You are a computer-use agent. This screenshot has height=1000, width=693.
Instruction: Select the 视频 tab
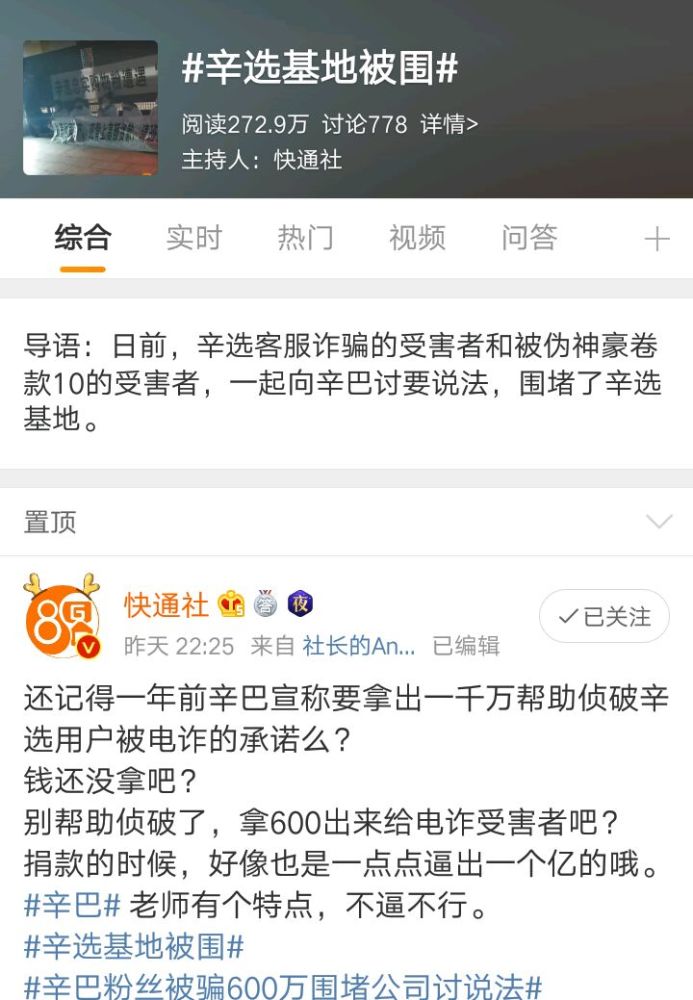(x=417, y=238)
